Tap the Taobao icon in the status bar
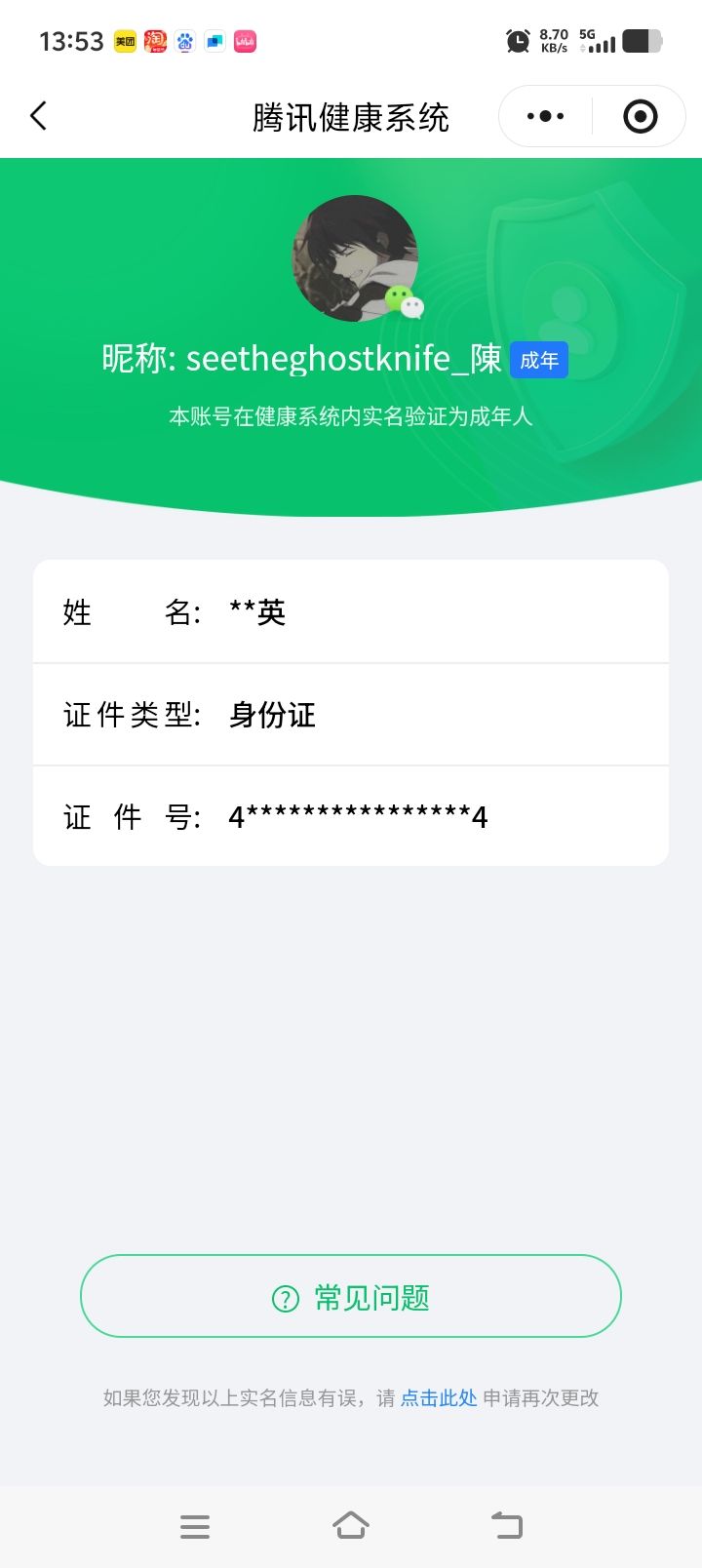The height and width of the screenshot is (1568, 702). pyautogui.click(x=154, y=41)
